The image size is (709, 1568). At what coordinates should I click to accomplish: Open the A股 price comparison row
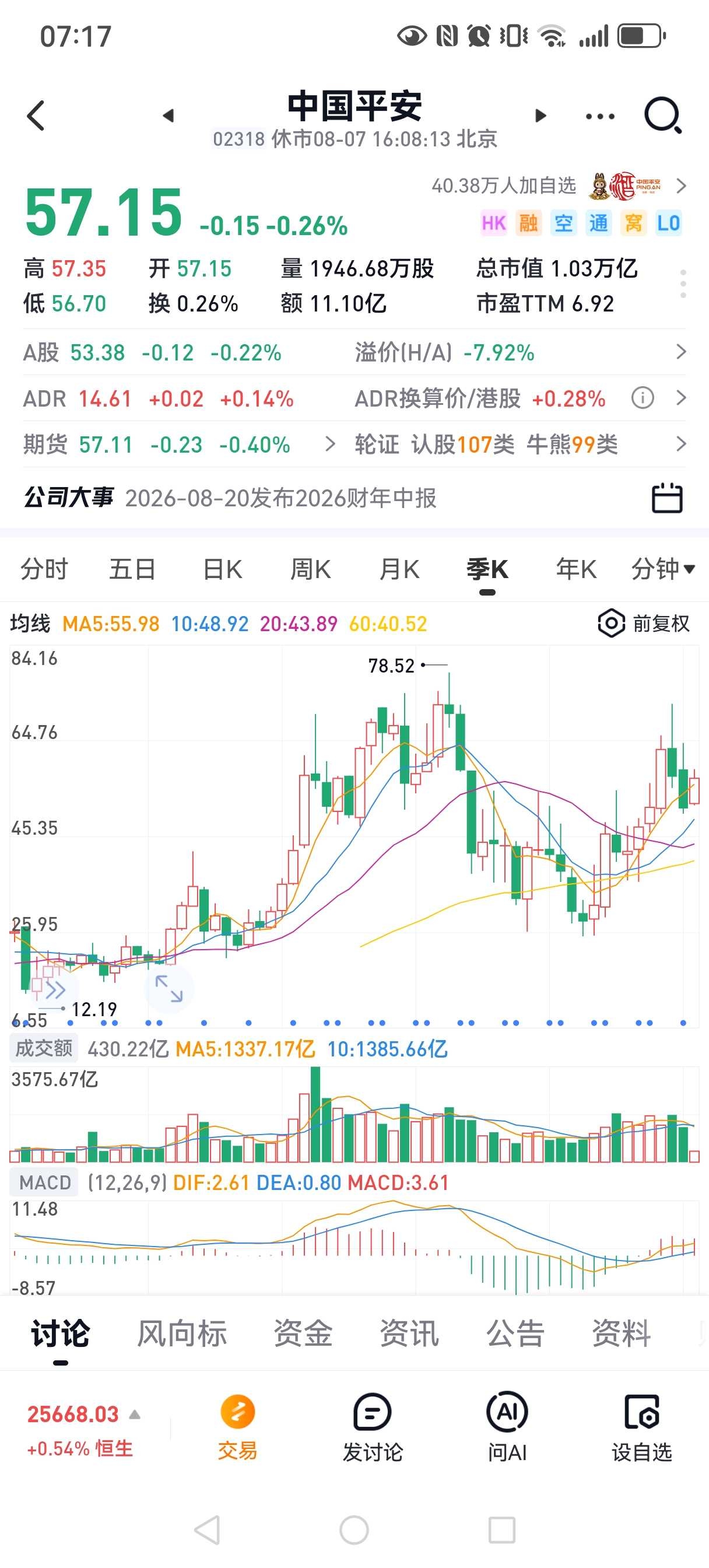pos(354,352)
